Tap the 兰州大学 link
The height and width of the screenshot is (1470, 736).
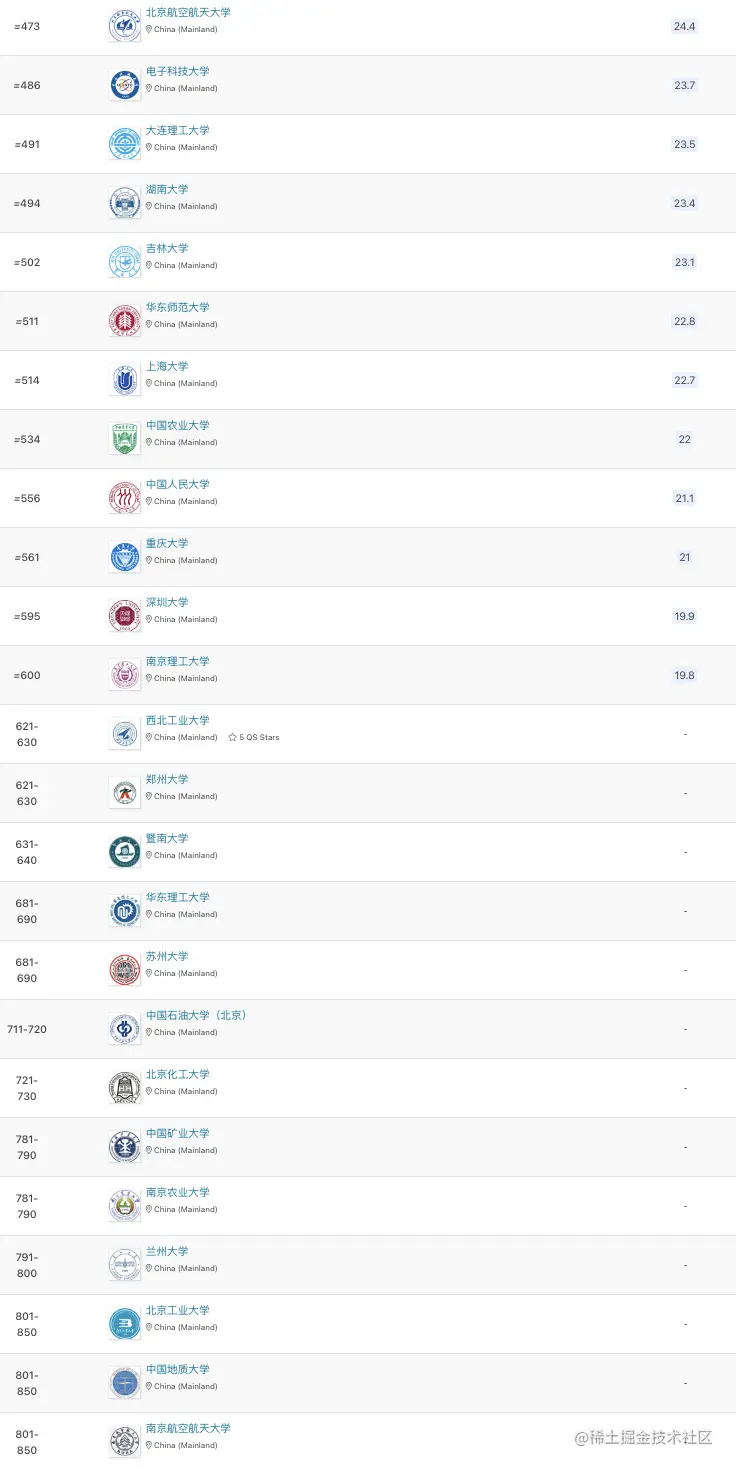167,1252
